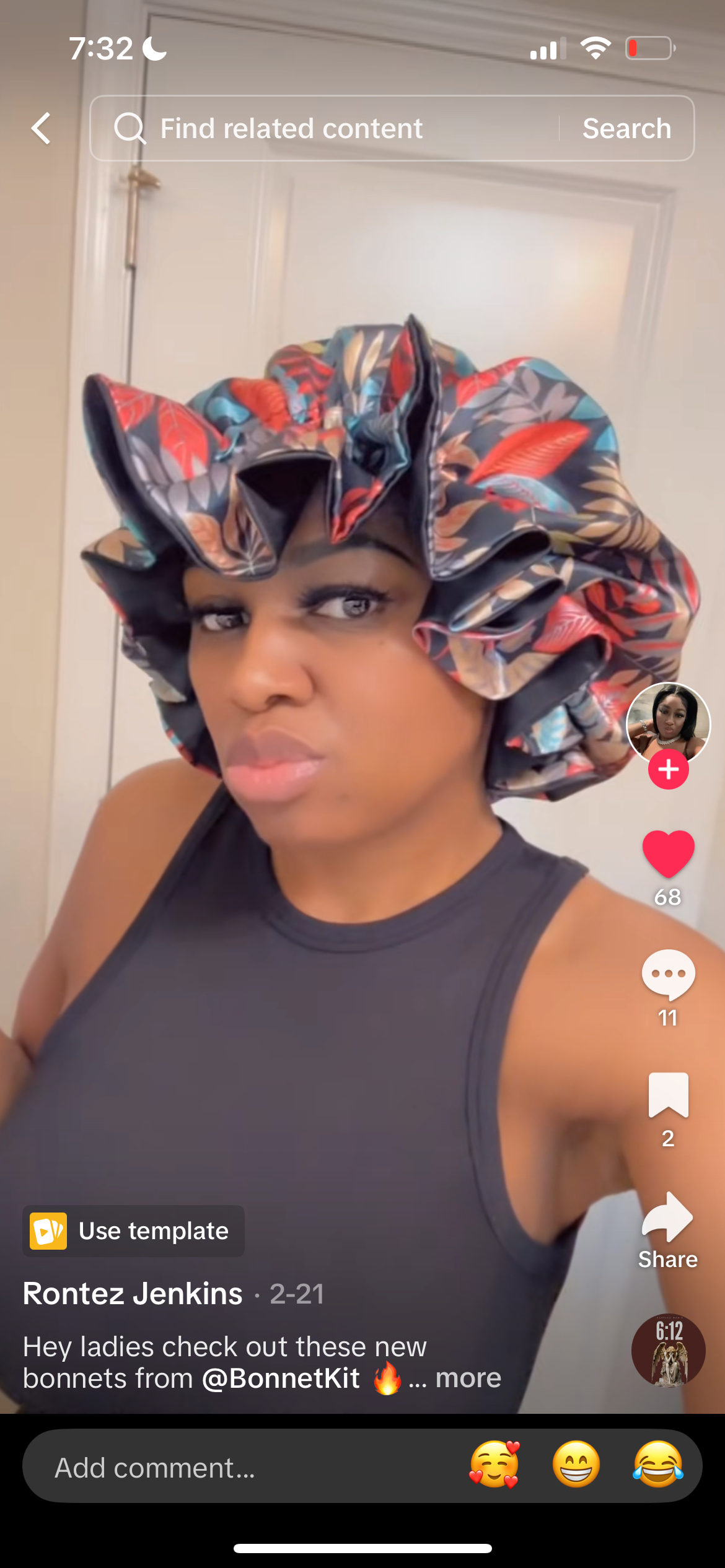The height and width of the screenshot is (1568, 725).
Task: Tap the magnifying glass in the search bar
Action: (x=131, y=128)
